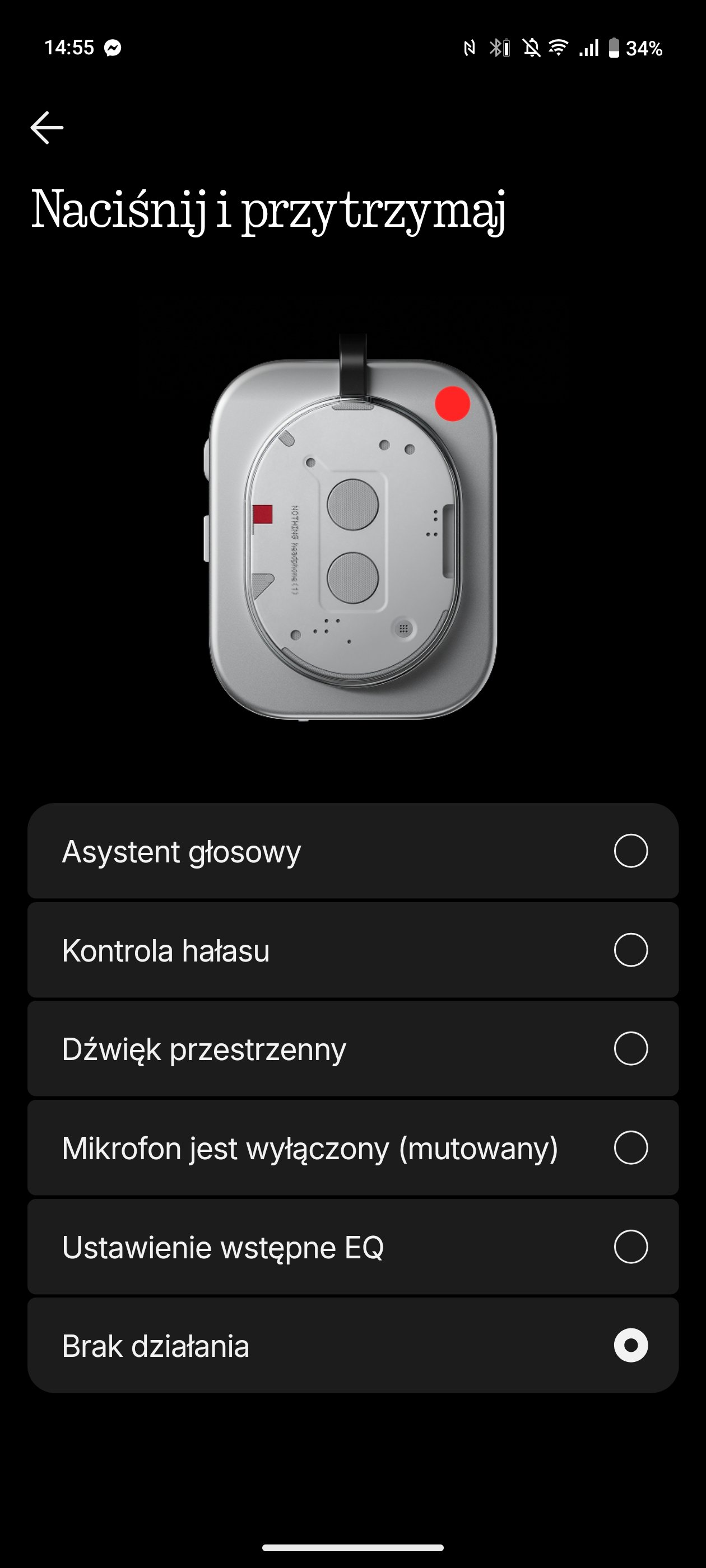Go back using the arrow icon
Screen dimensions: 706x1568
coord(47,128)
